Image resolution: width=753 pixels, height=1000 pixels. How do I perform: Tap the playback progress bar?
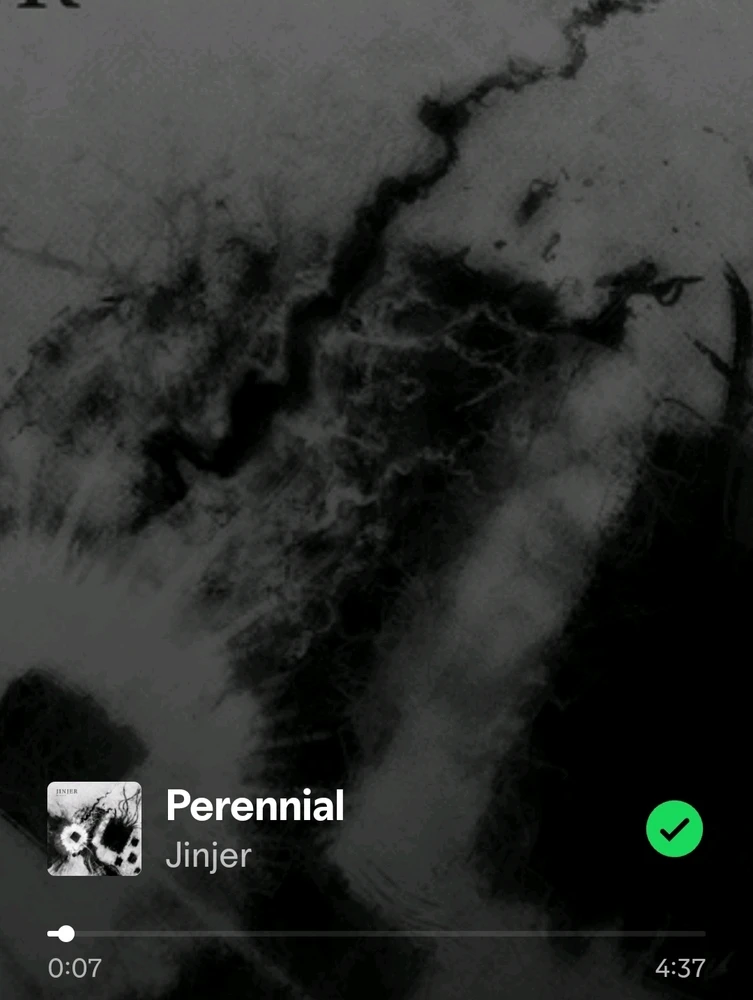[376, 934]
